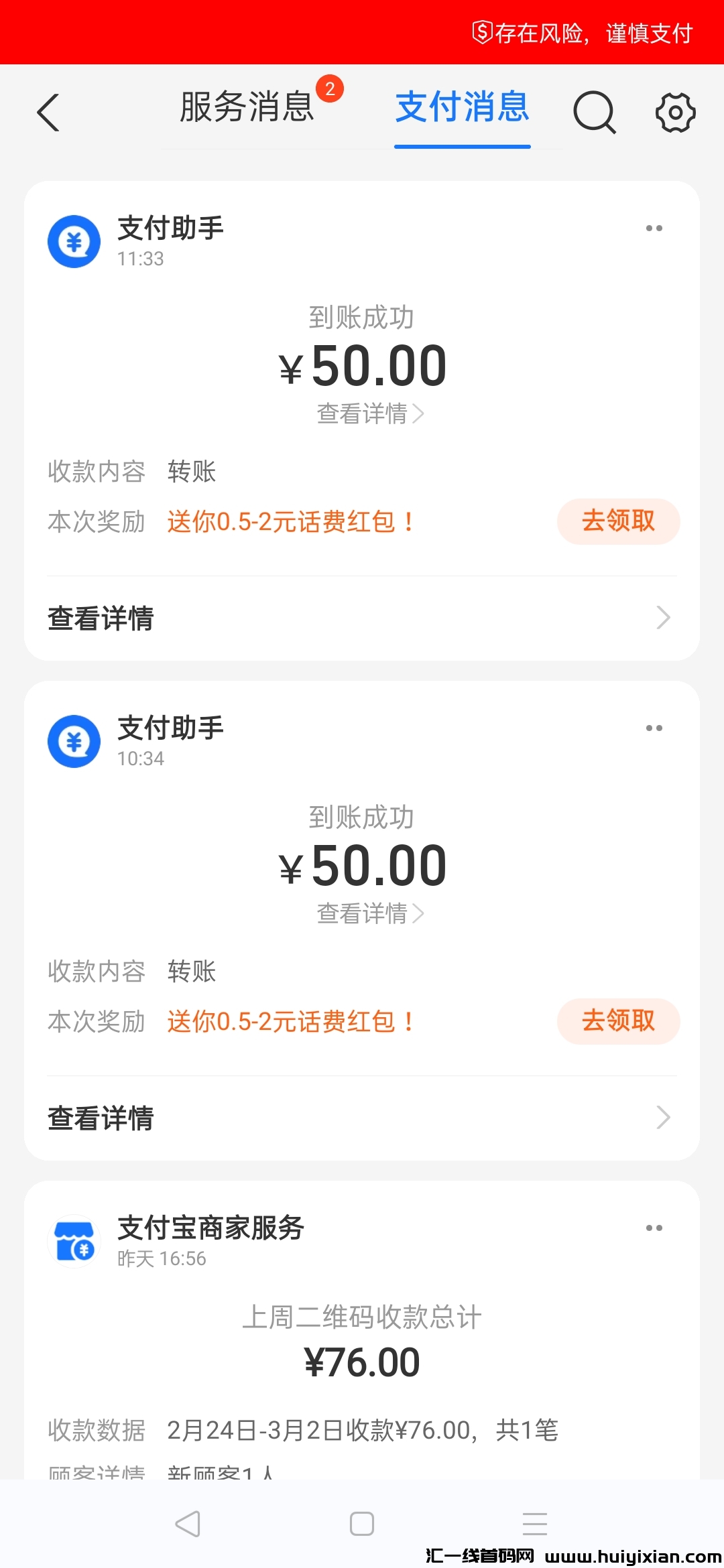
Task: Open the search magnifier icon
Action: pos(594,113)
